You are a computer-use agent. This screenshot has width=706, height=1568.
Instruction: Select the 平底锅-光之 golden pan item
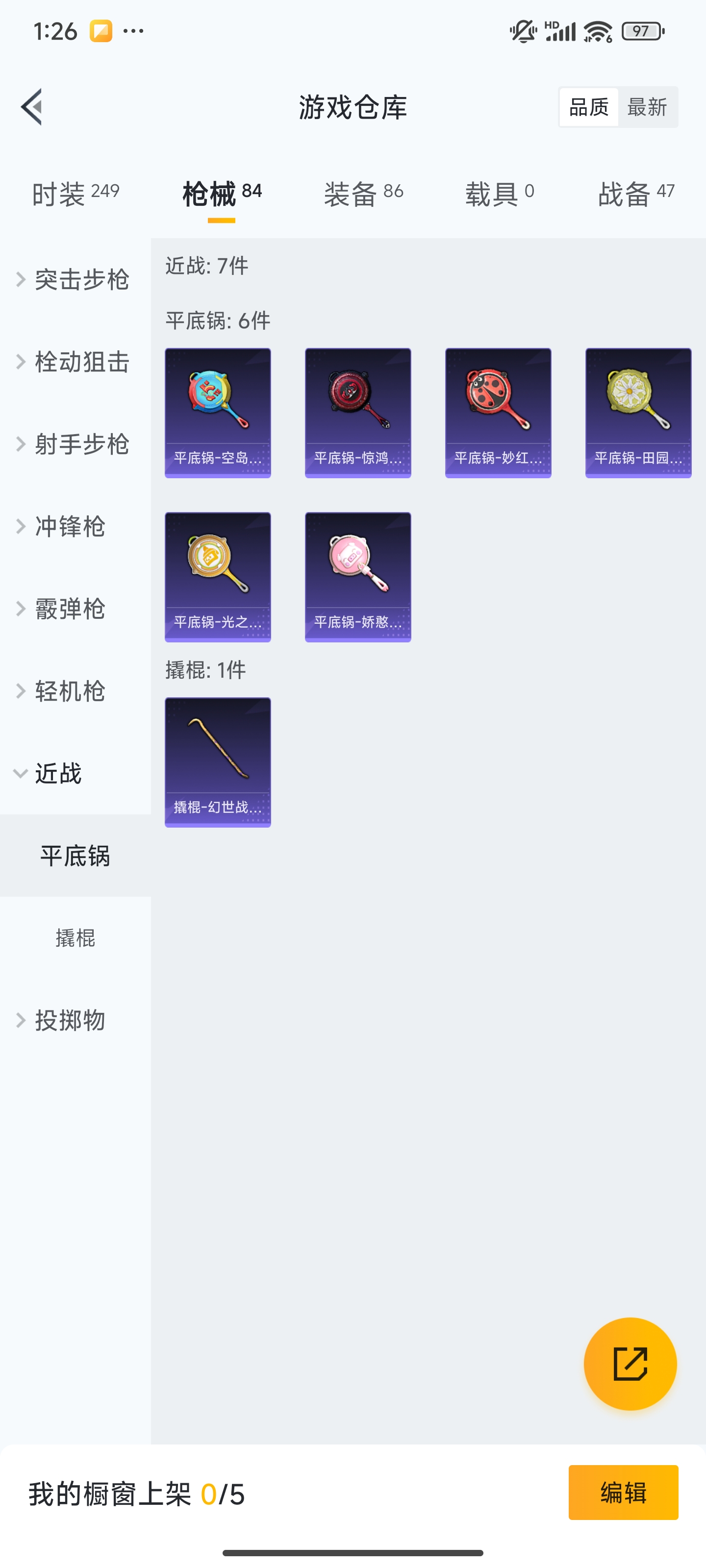218,577
